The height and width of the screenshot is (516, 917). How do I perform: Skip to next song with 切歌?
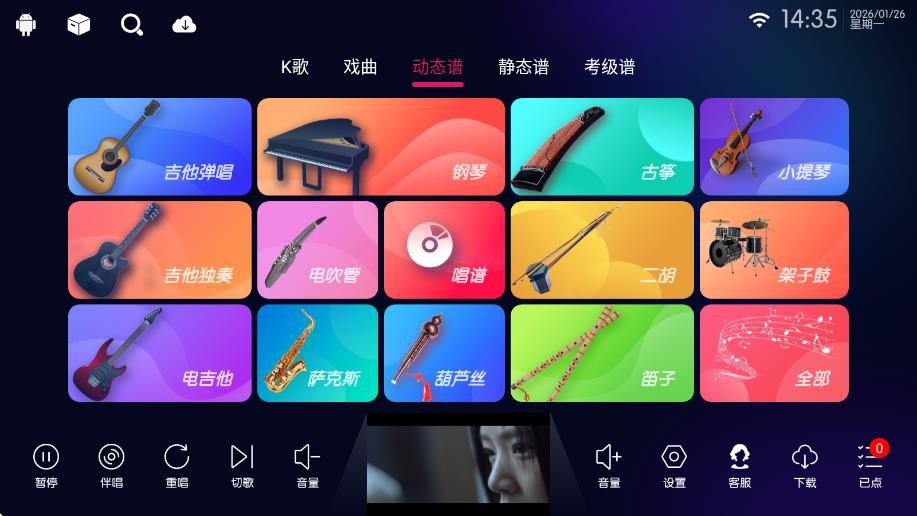coord(242,466)
